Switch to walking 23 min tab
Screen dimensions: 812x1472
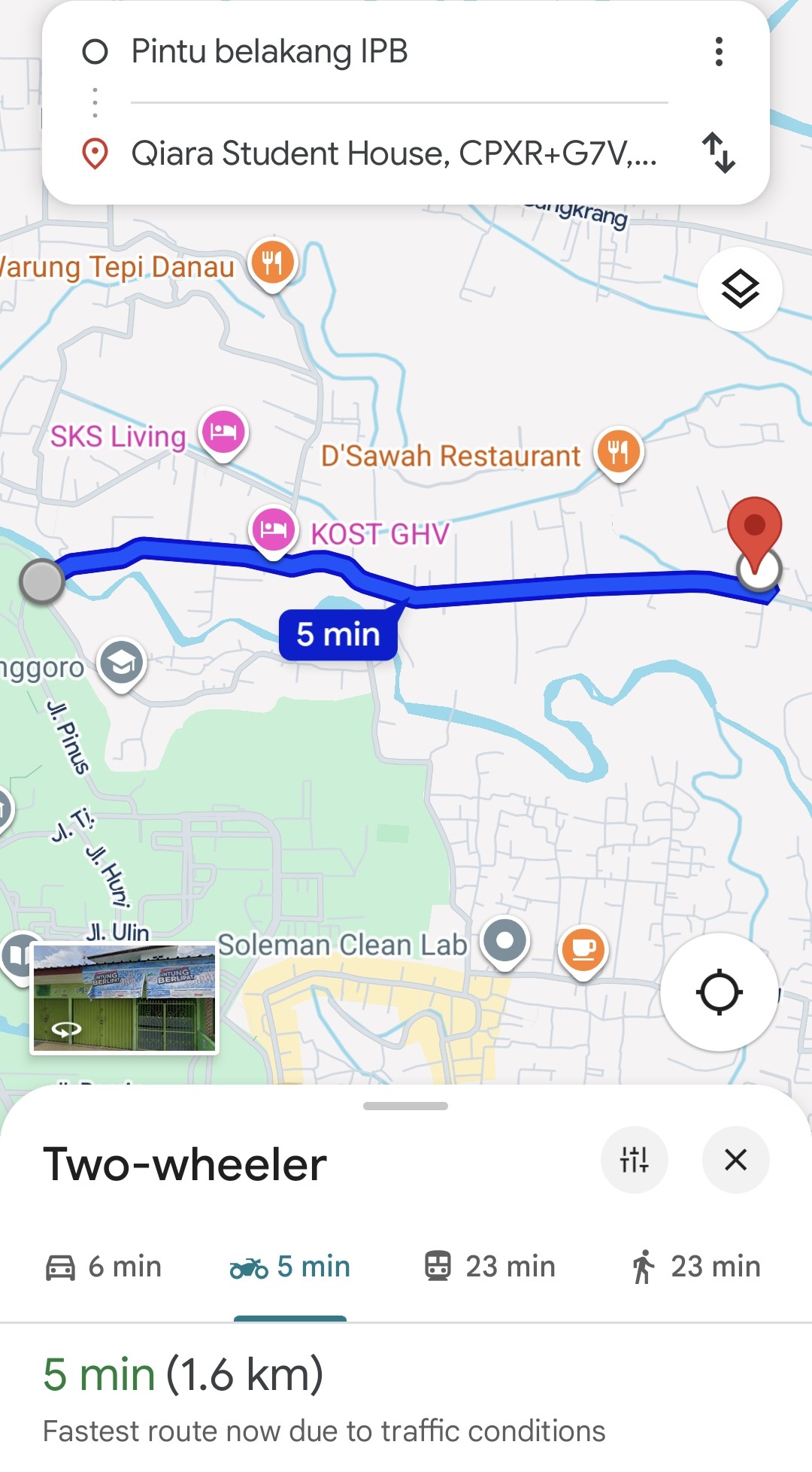point(695,1267)
